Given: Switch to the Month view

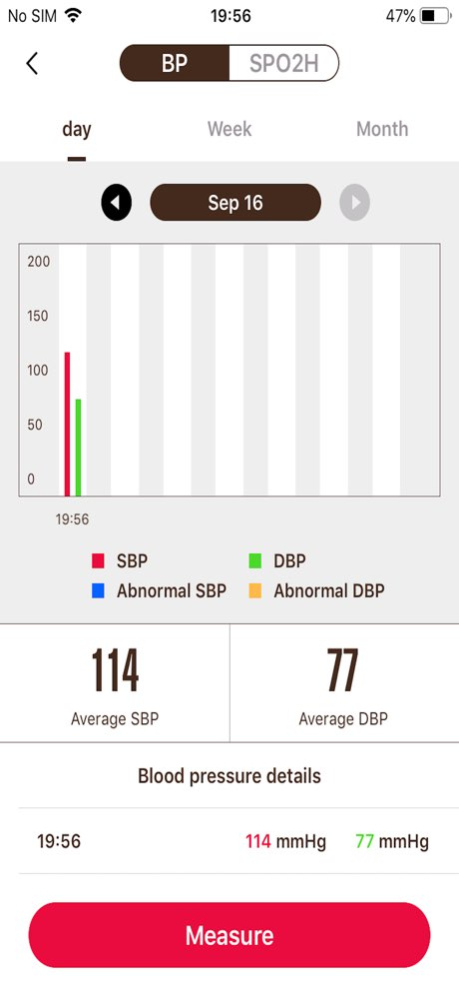Looking at the screenshot, I should [x=382, y=129].
